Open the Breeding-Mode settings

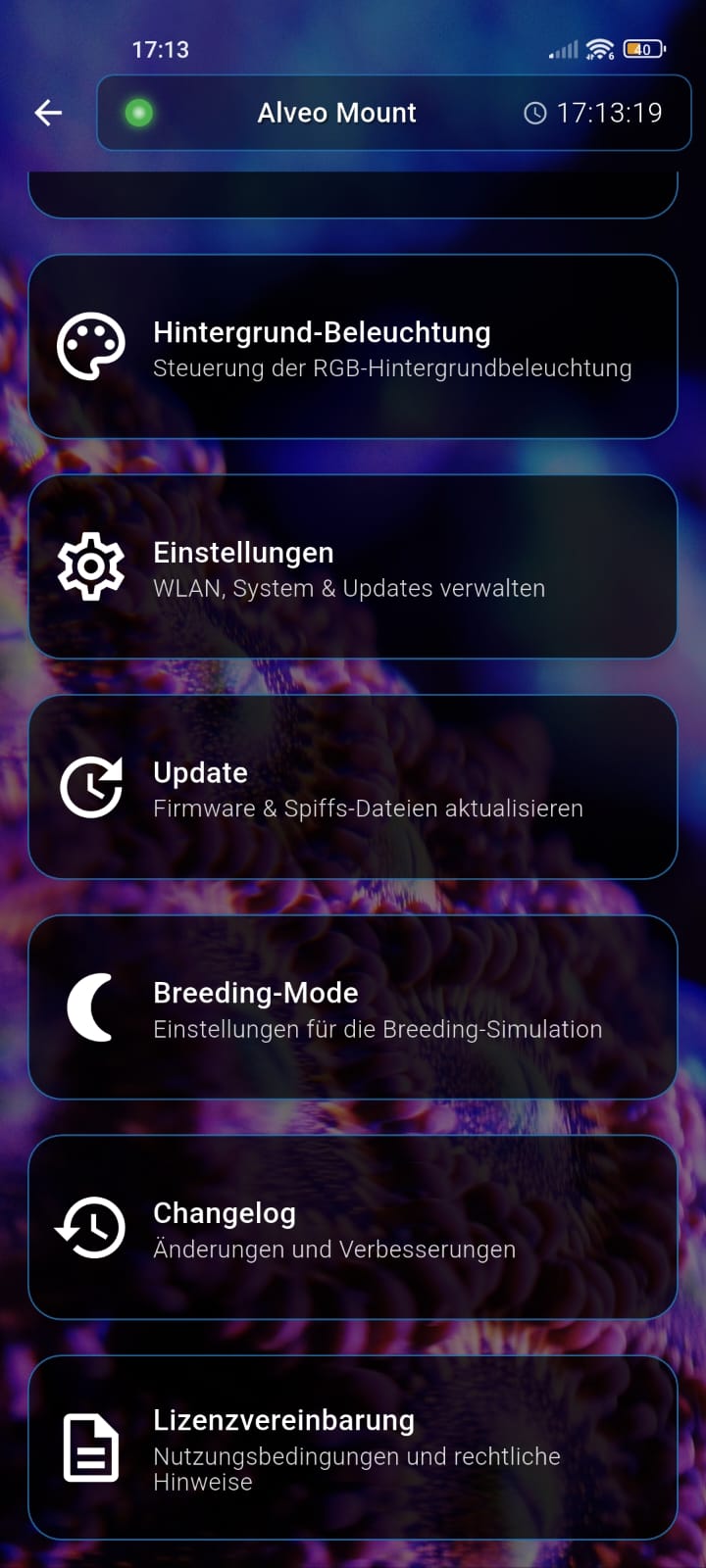353,1007
